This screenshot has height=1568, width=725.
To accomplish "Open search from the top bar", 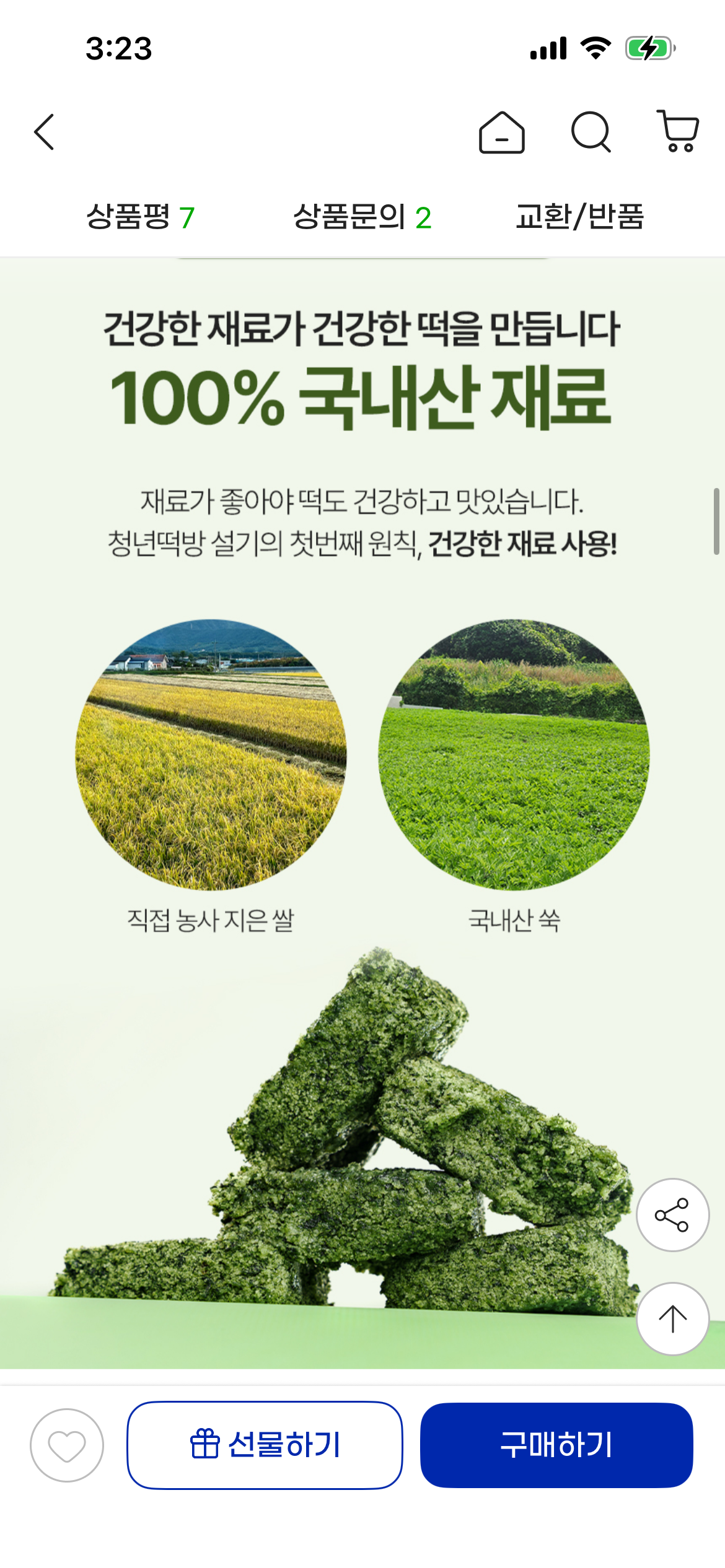I will click(x=591, y=132).
